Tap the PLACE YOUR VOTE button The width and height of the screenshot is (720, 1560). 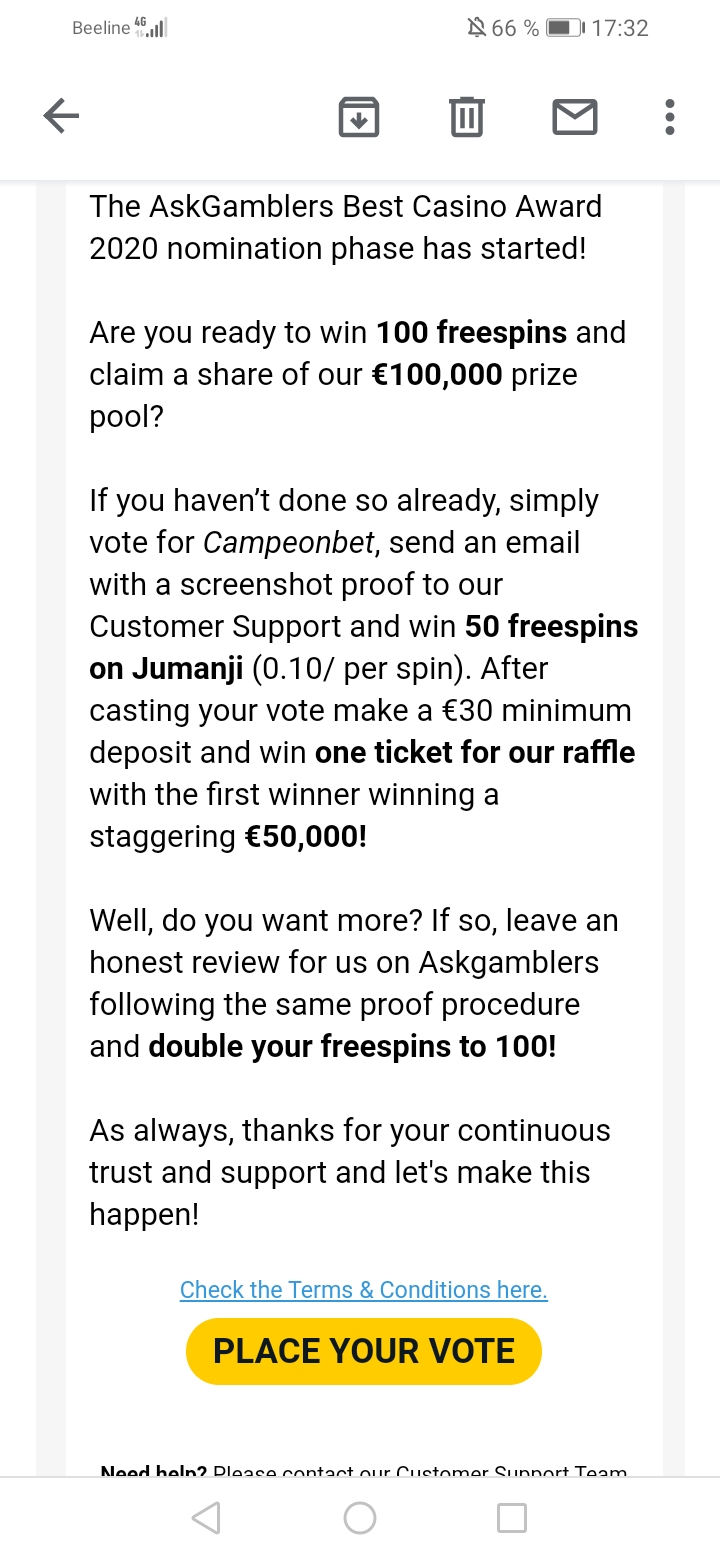(x=364, y=1352)
